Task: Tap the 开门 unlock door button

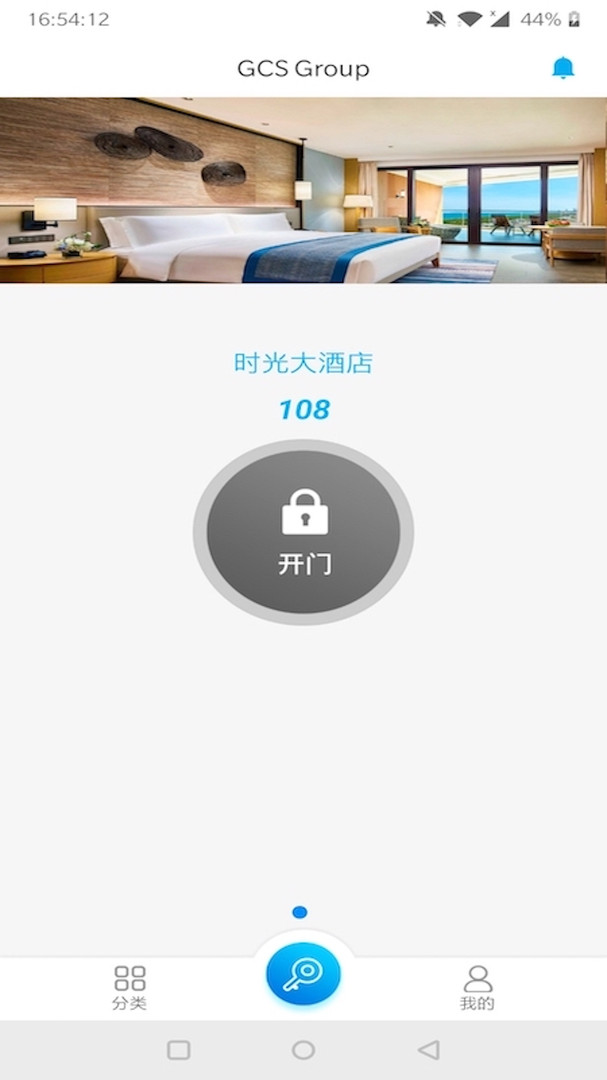Action: pos(303,532)
